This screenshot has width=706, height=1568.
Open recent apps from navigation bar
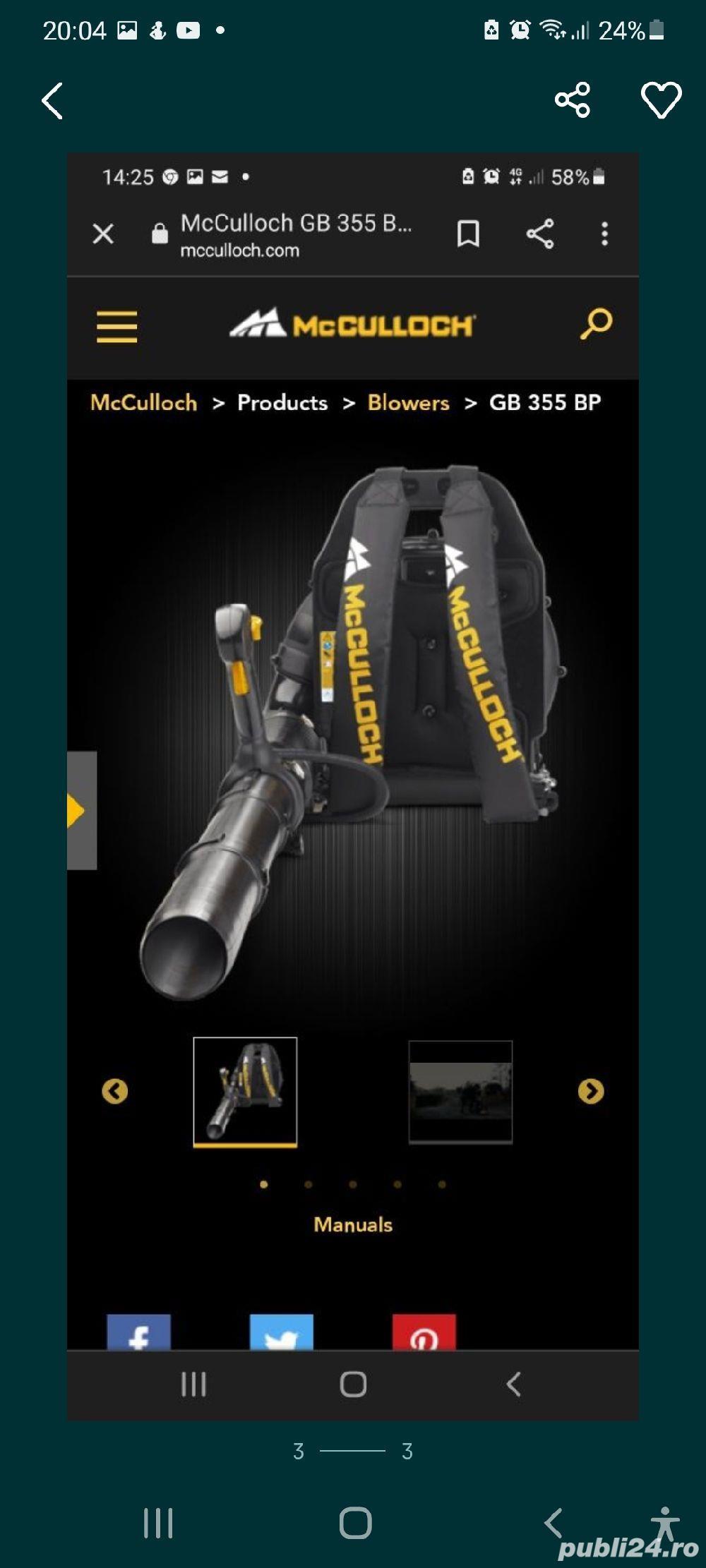tap(158, 1523)
